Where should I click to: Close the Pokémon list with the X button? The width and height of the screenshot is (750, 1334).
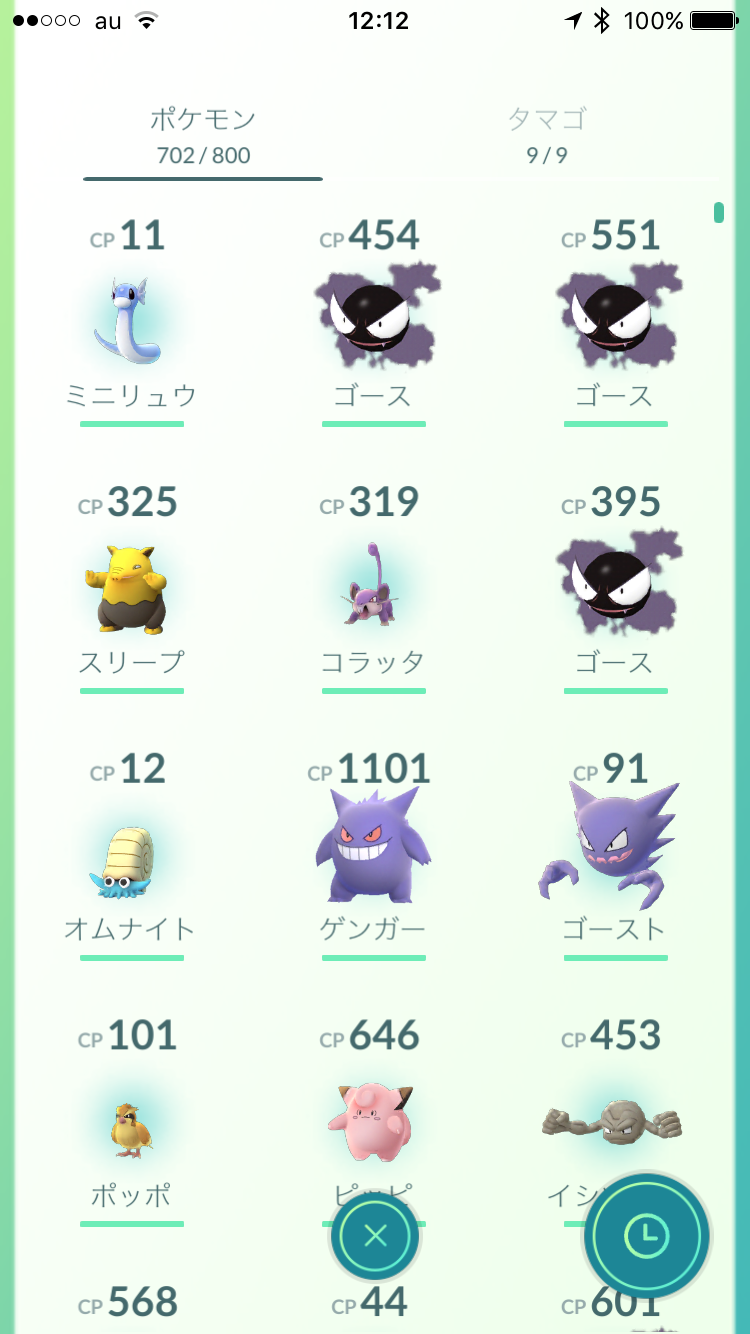point(375,1236)
